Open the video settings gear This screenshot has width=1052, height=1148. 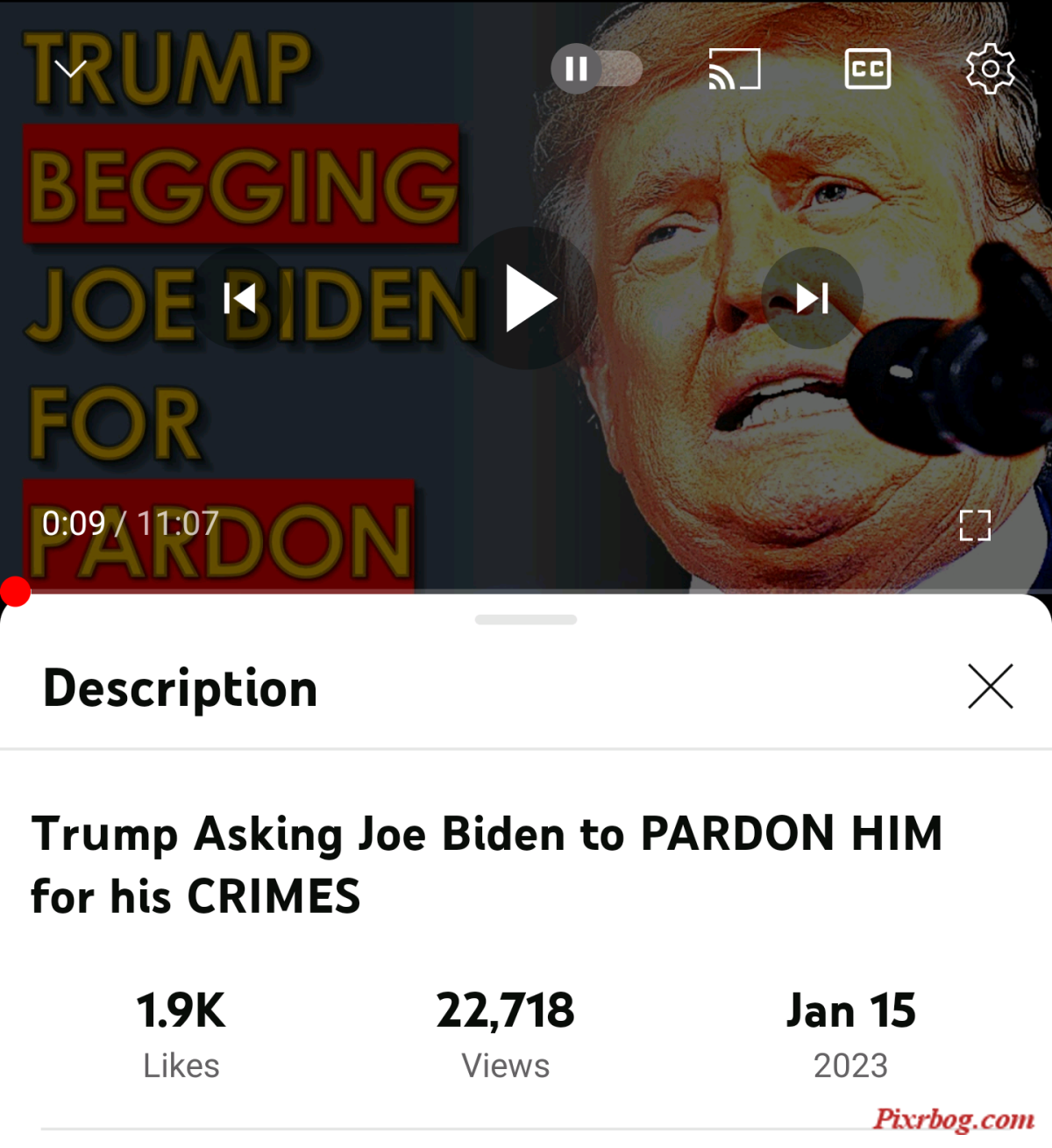990,68
